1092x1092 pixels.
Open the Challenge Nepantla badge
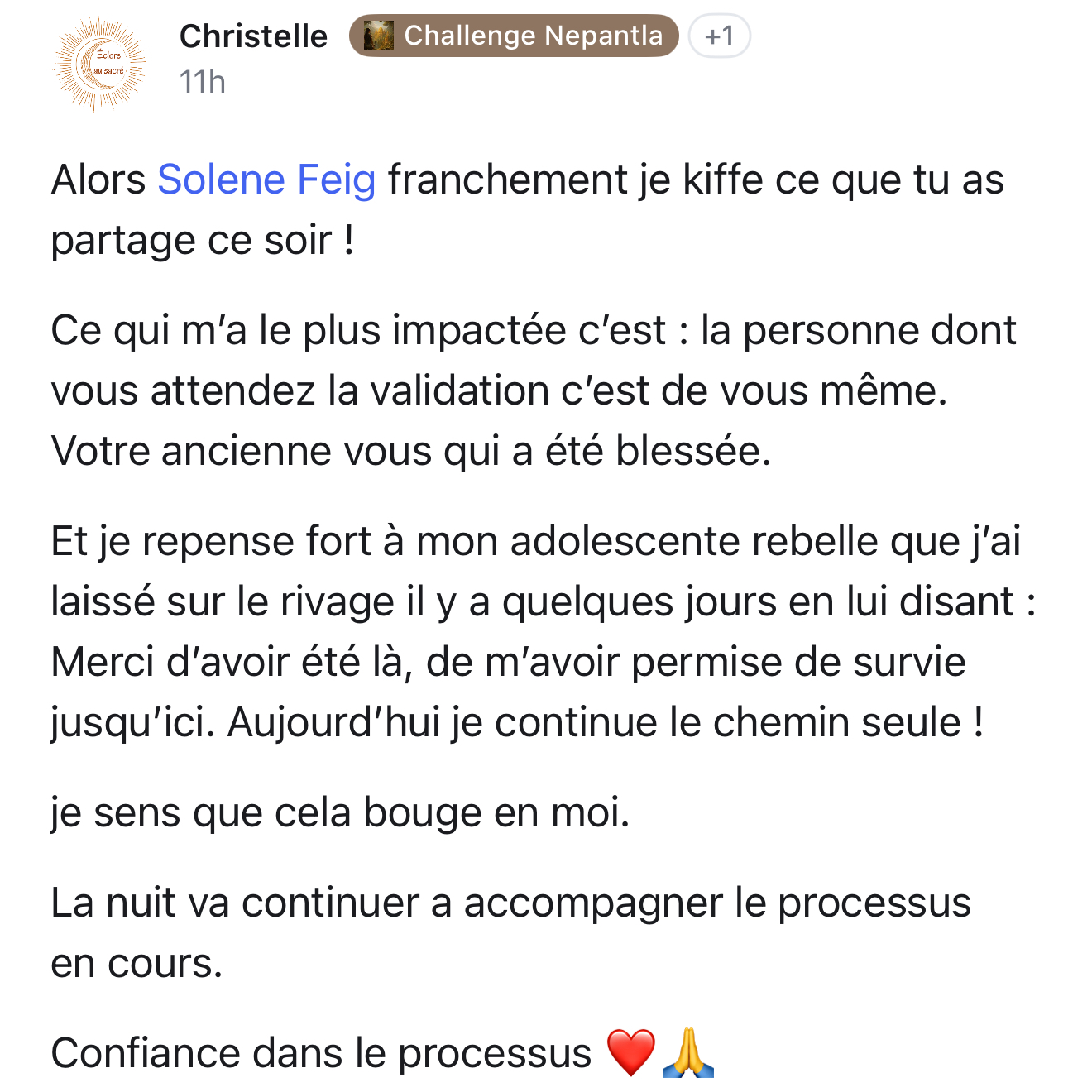point(514,36)
